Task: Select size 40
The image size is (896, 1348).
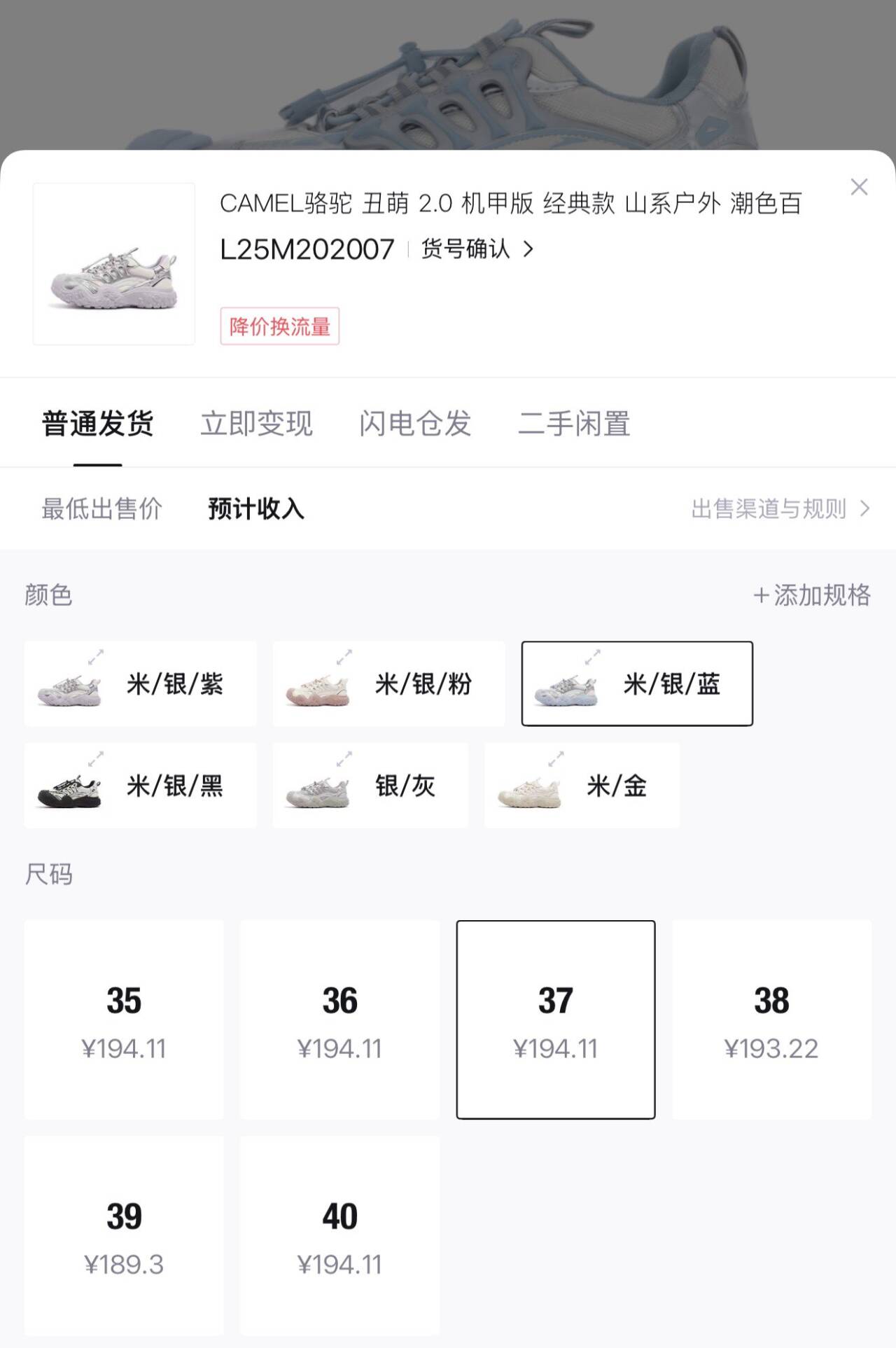Action: coord(340,1235)
